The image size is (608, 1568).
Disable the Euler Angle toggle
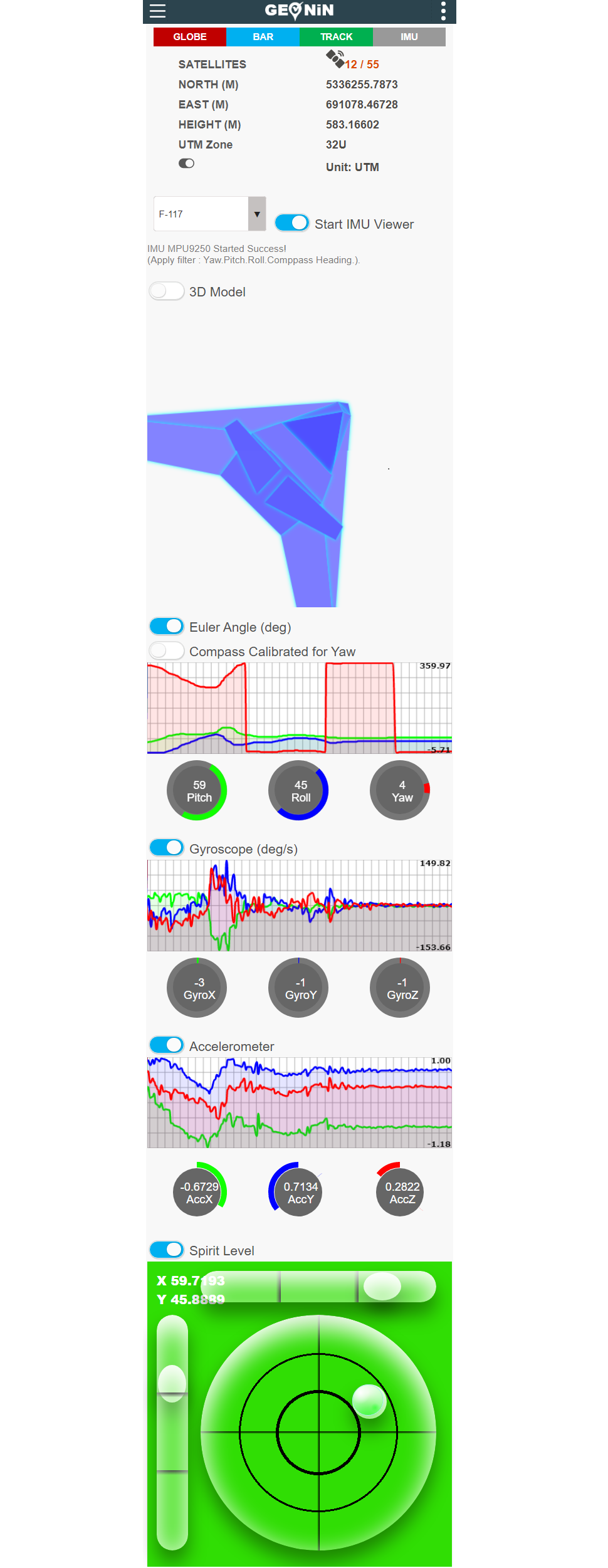click(167, 627)
